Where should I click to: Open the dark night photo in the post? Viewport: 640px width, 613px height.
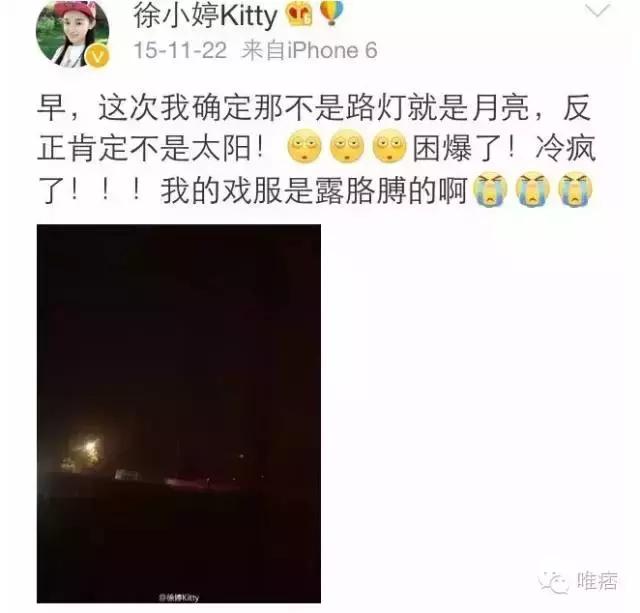coord(179,413)
